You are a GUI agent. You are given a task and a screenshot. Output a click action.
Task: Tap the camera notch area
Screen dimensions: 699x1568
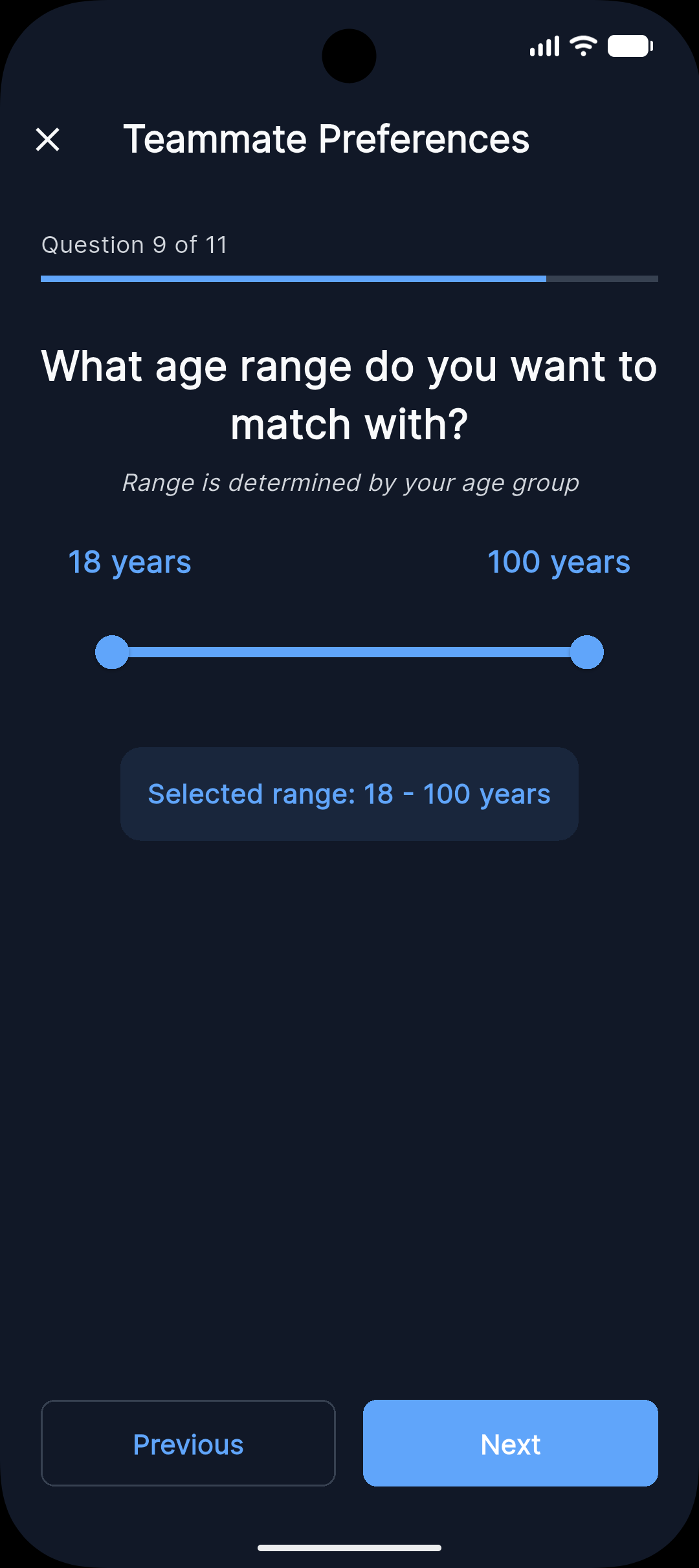(349, 57)
